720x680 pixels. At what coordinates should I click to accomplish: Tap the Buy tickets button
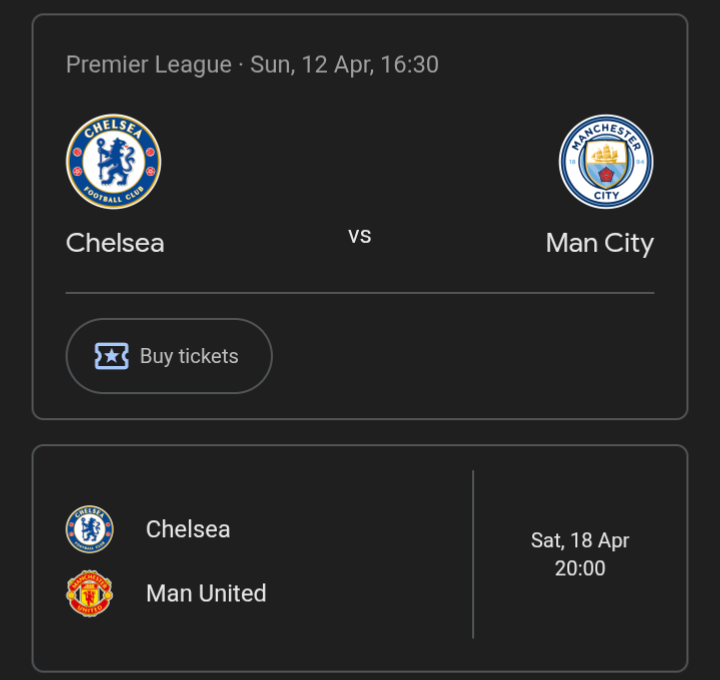point(169,356)
